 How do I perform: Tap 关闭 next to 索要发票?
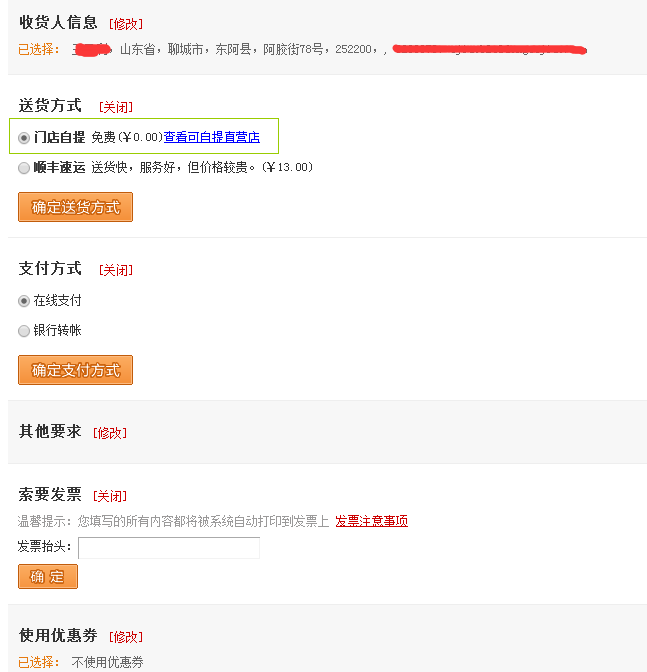coord(110,496)
